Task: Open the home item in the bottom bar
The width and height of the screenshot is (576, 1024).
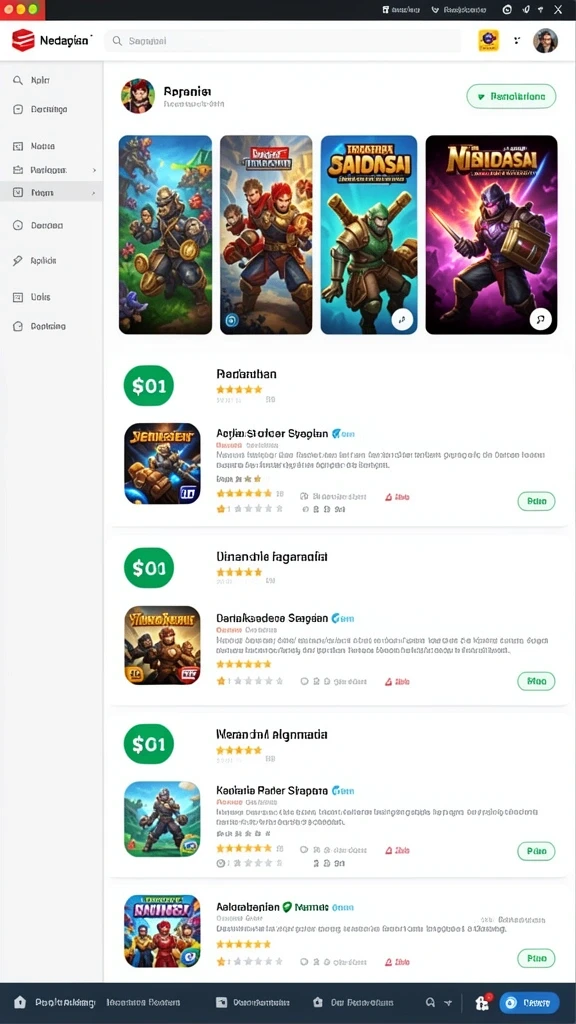Action: tap(55, 1002)
